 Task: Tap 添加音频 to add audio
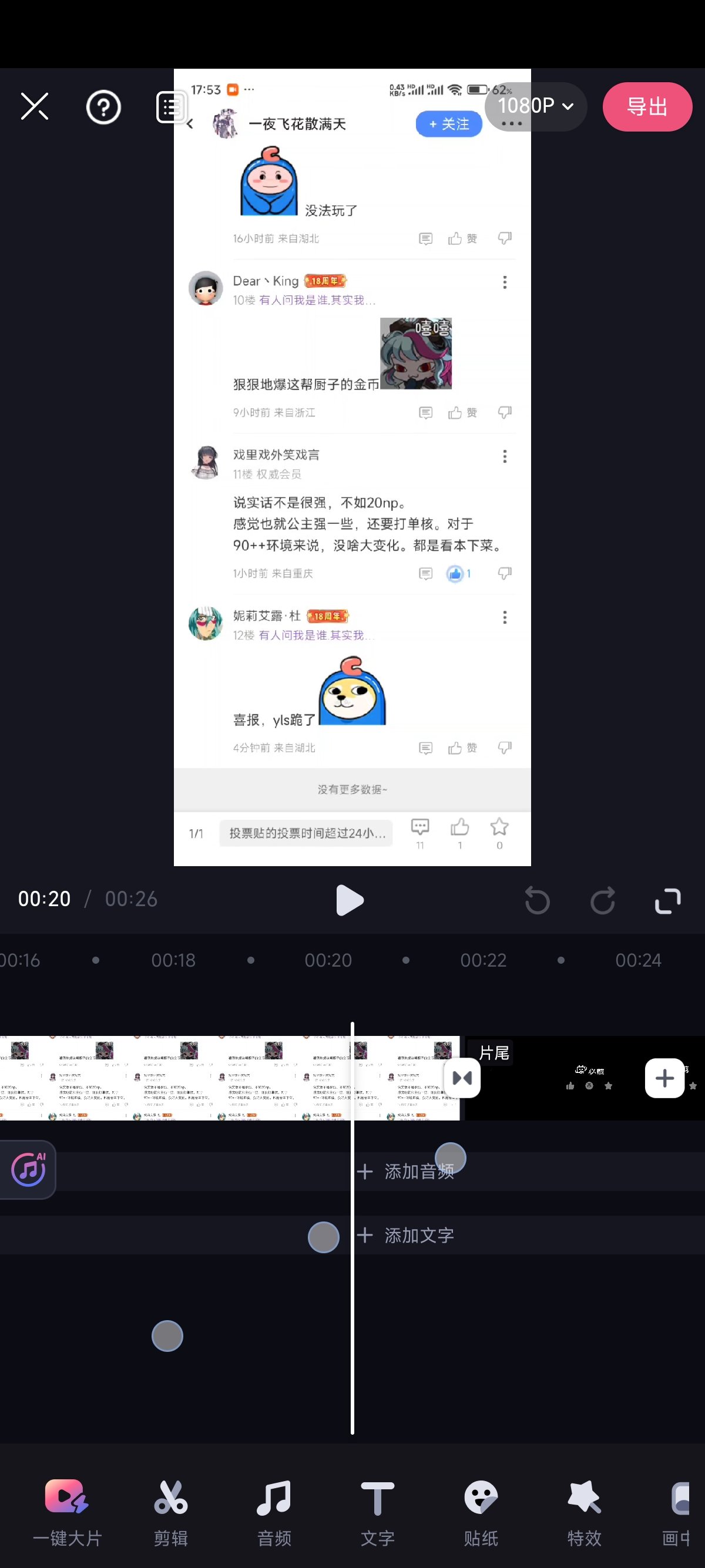pyautogui.click(x=407, y=1171)
